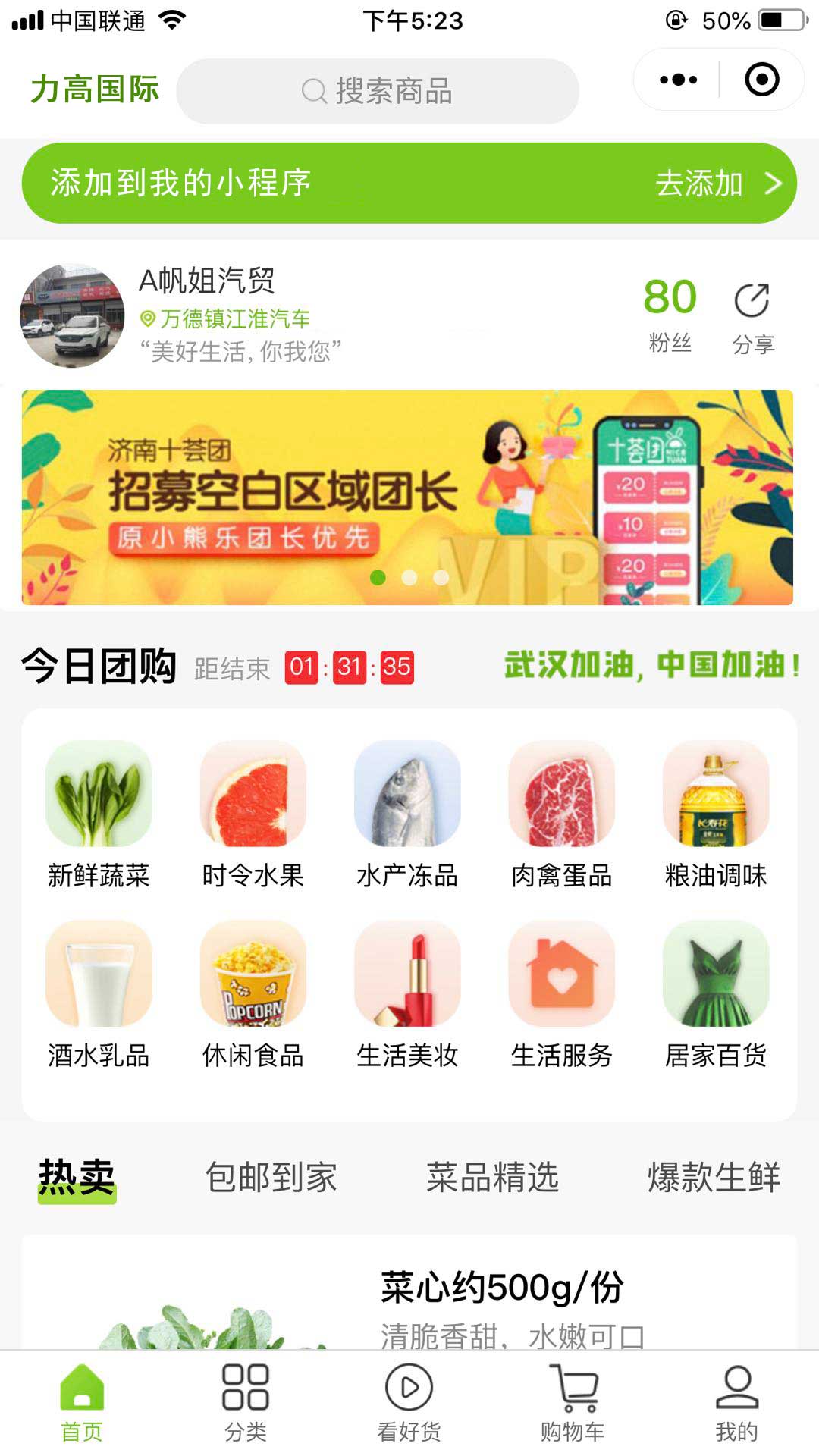This screenshot has height=1456, width=819.
Task: Switch to the 包邮到家 tab
Action: (x=271, y=1177)
